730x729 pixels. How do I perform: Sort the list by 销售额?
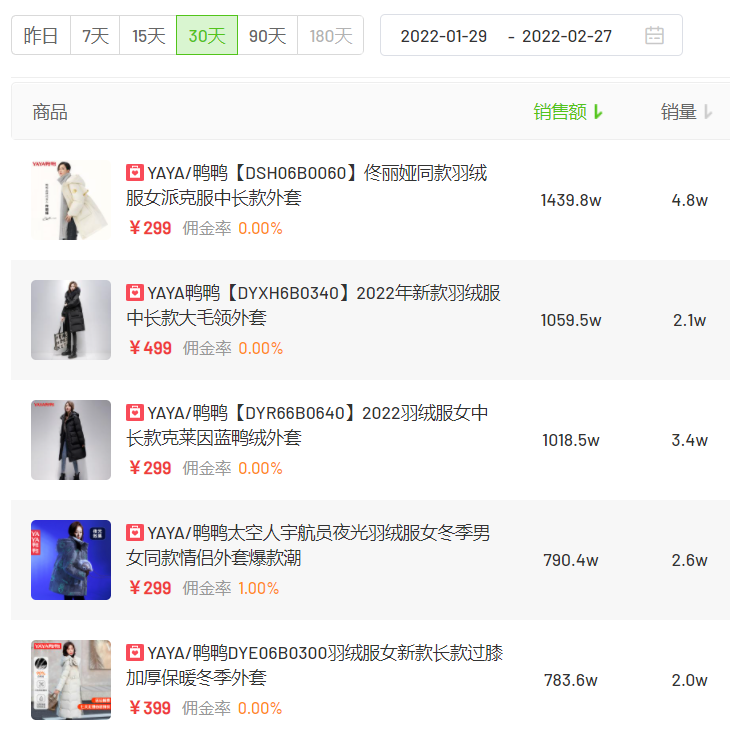568,112
